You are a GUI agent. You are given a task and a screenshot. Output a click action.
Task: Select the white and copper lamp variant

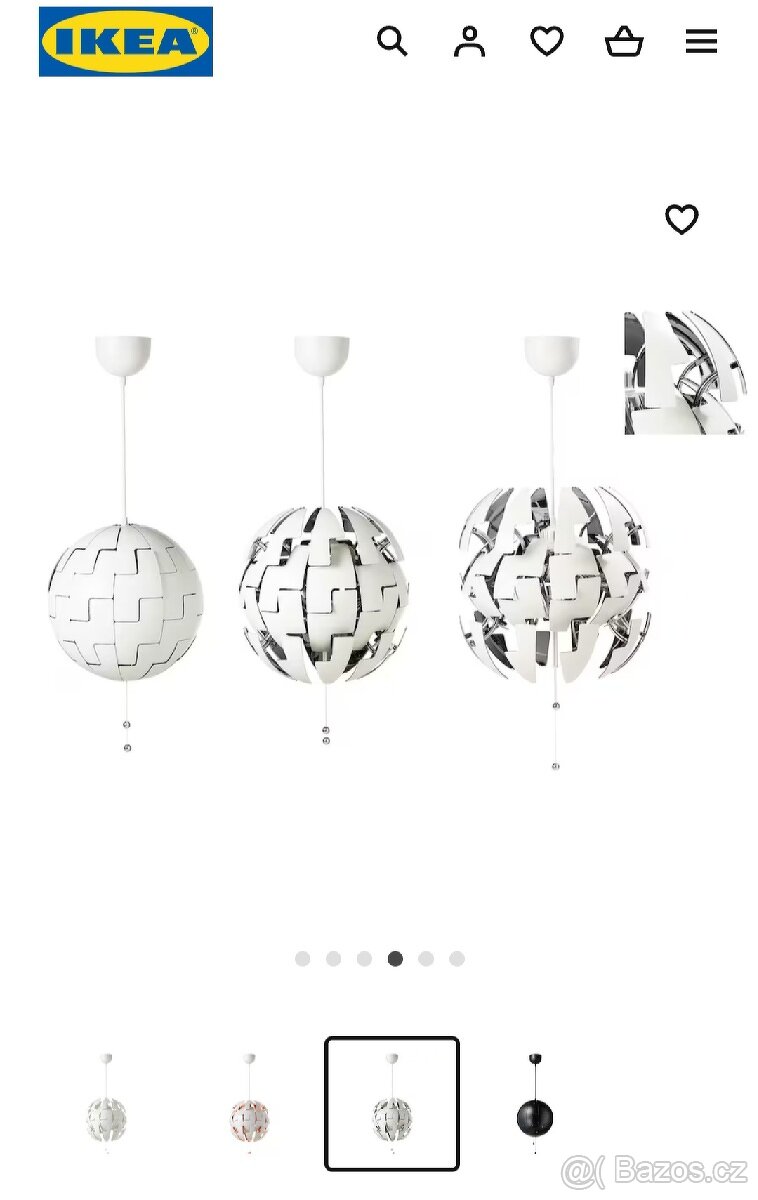point(249,1104)
